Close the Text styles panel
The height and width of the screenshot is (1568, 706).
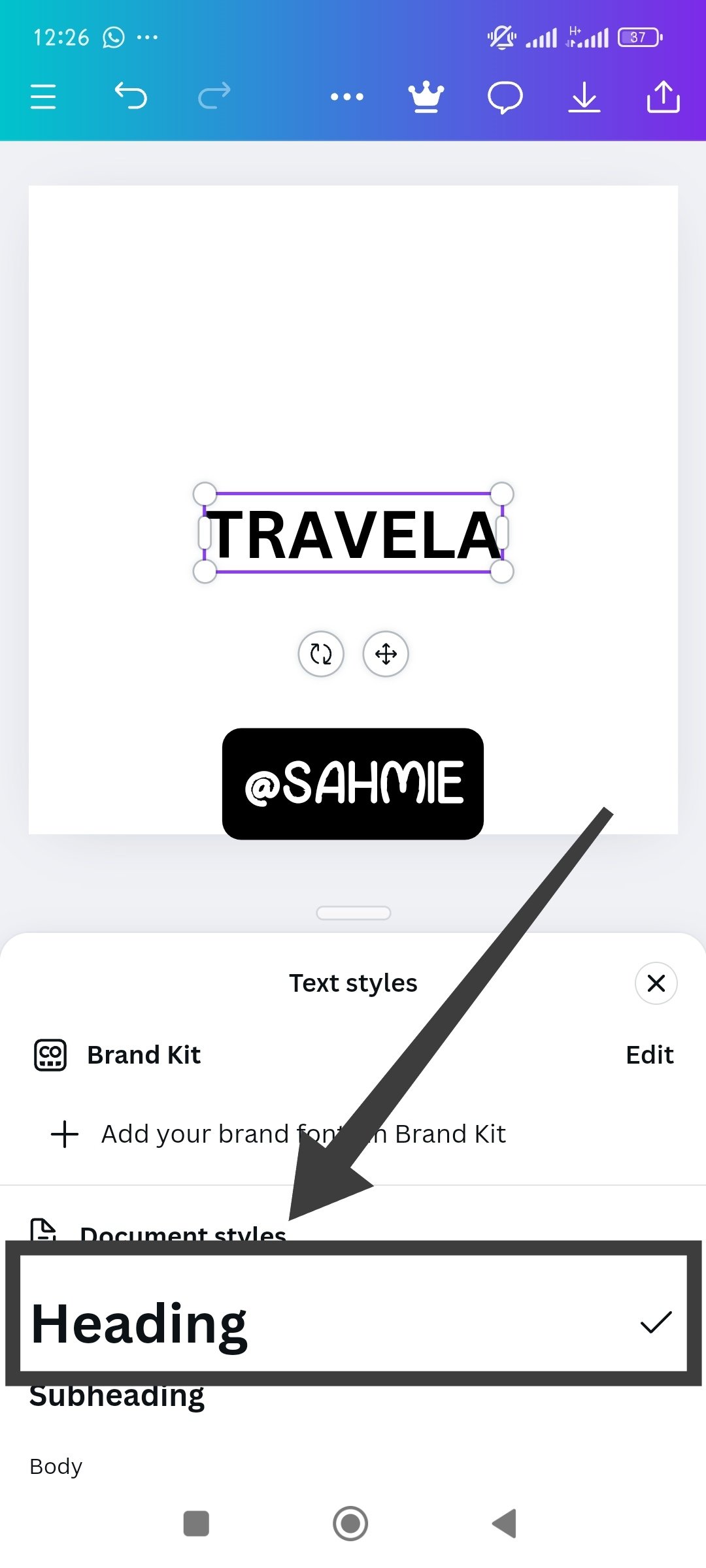pyautogui.click(x=656, y=983)
